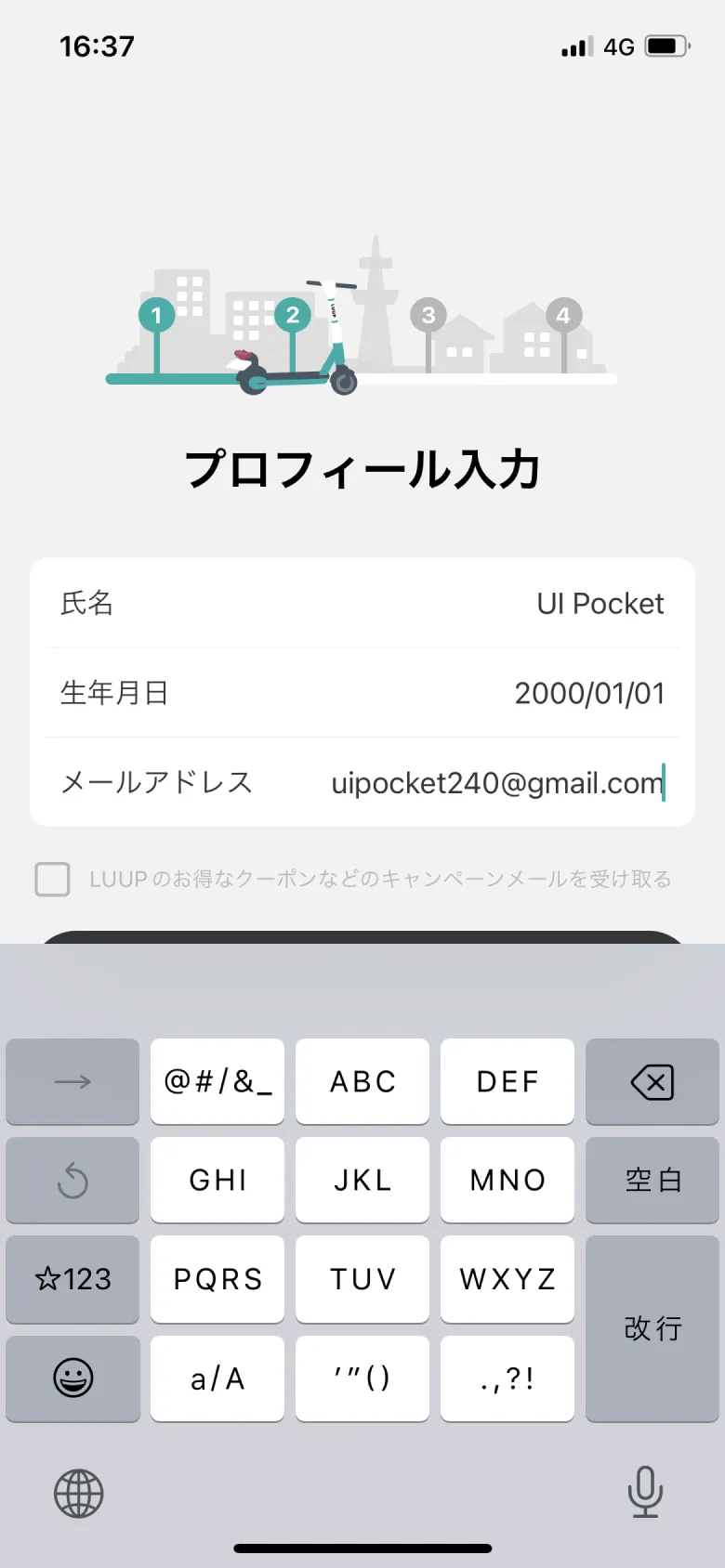Activate the microphone dictation icon

(x=645, y=1493)
